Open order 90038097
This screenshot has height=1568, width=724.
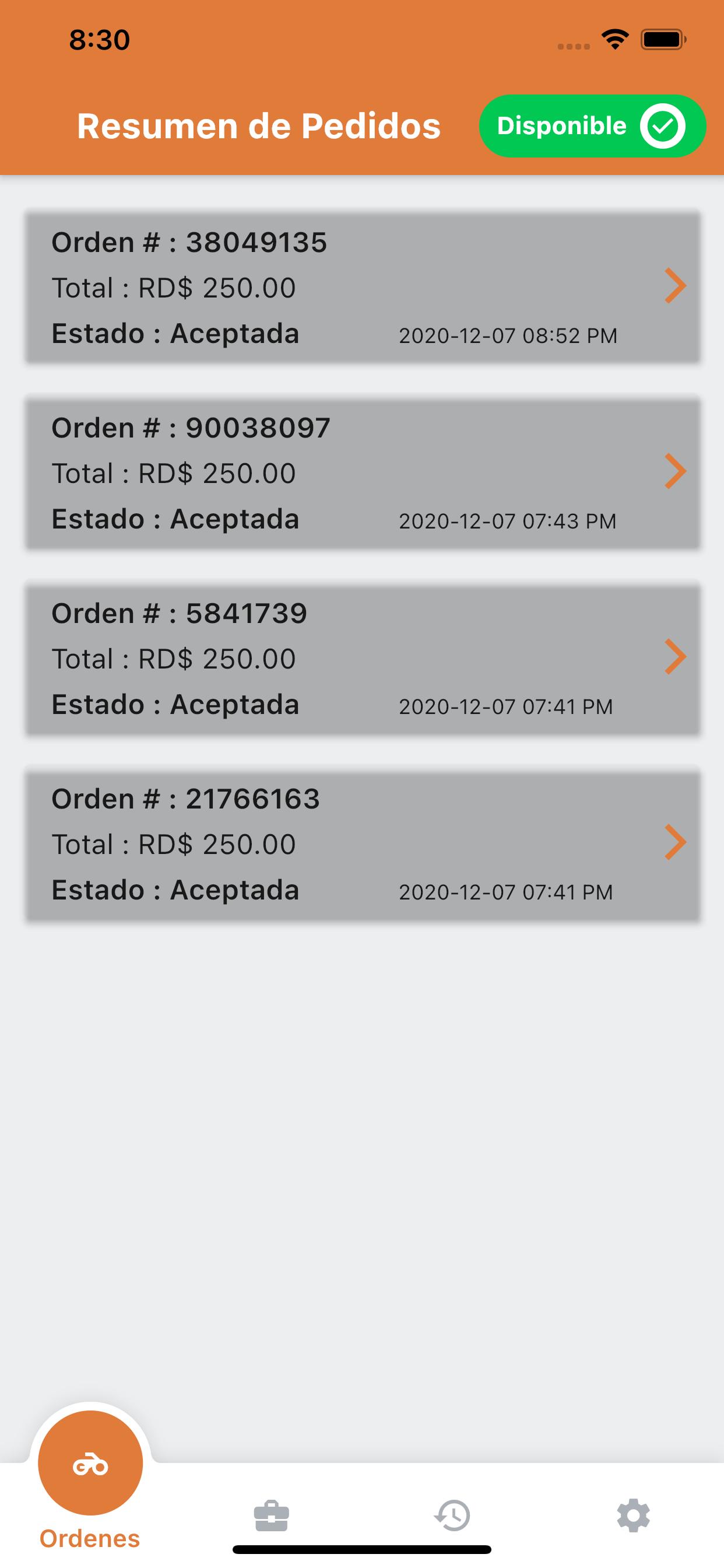[x=363, y=473]
